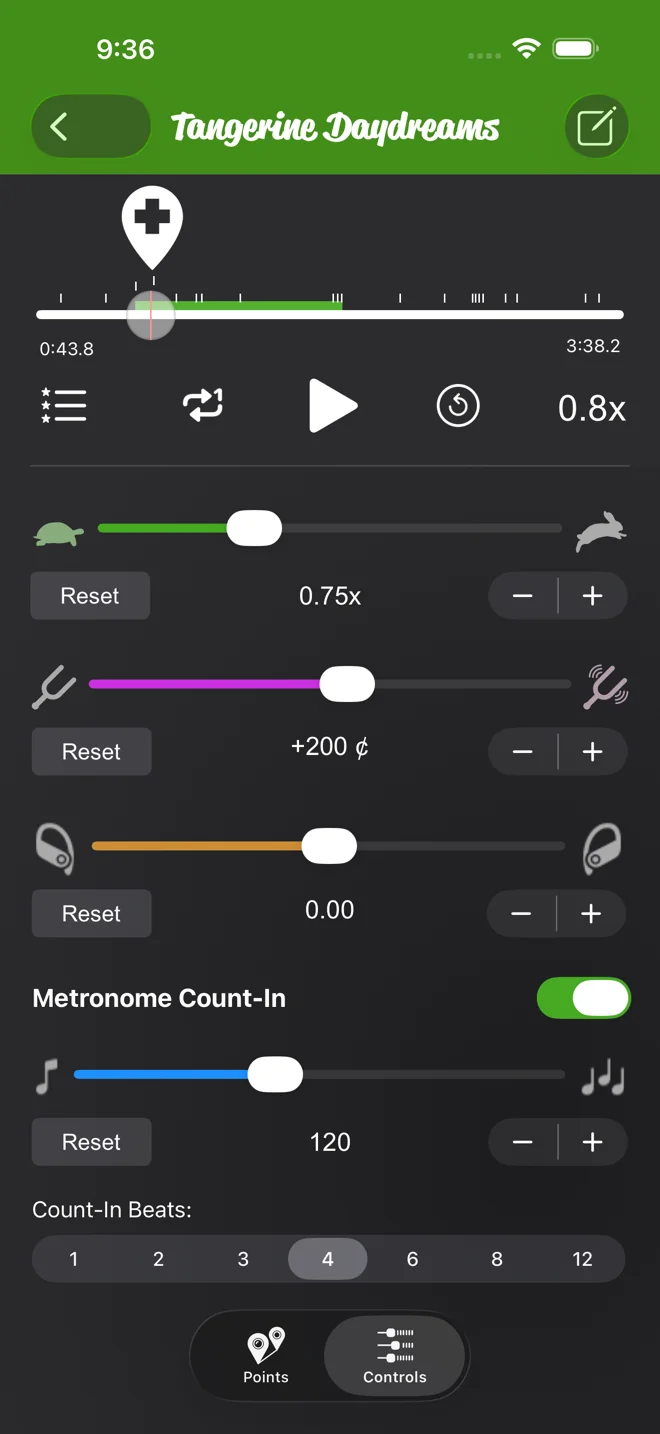Image resolution: width=660 pixels, height=1434 pixels.
Task: Switch to the Points tab
Action: click(x=266, y=1357)
